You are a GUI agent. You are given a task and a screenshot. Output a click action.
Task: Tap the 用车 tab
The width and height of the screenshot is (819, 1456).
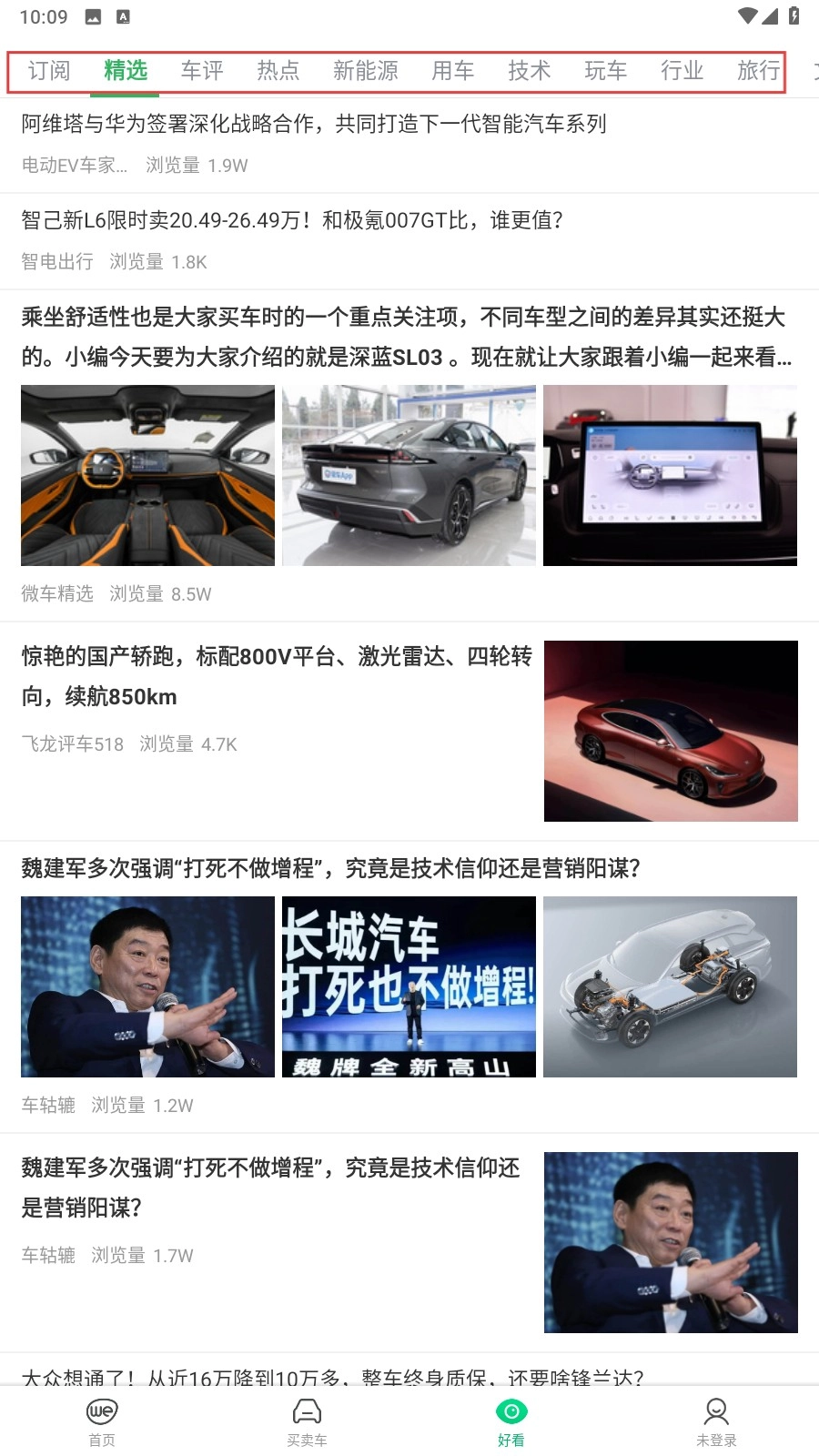click(453, 71)
